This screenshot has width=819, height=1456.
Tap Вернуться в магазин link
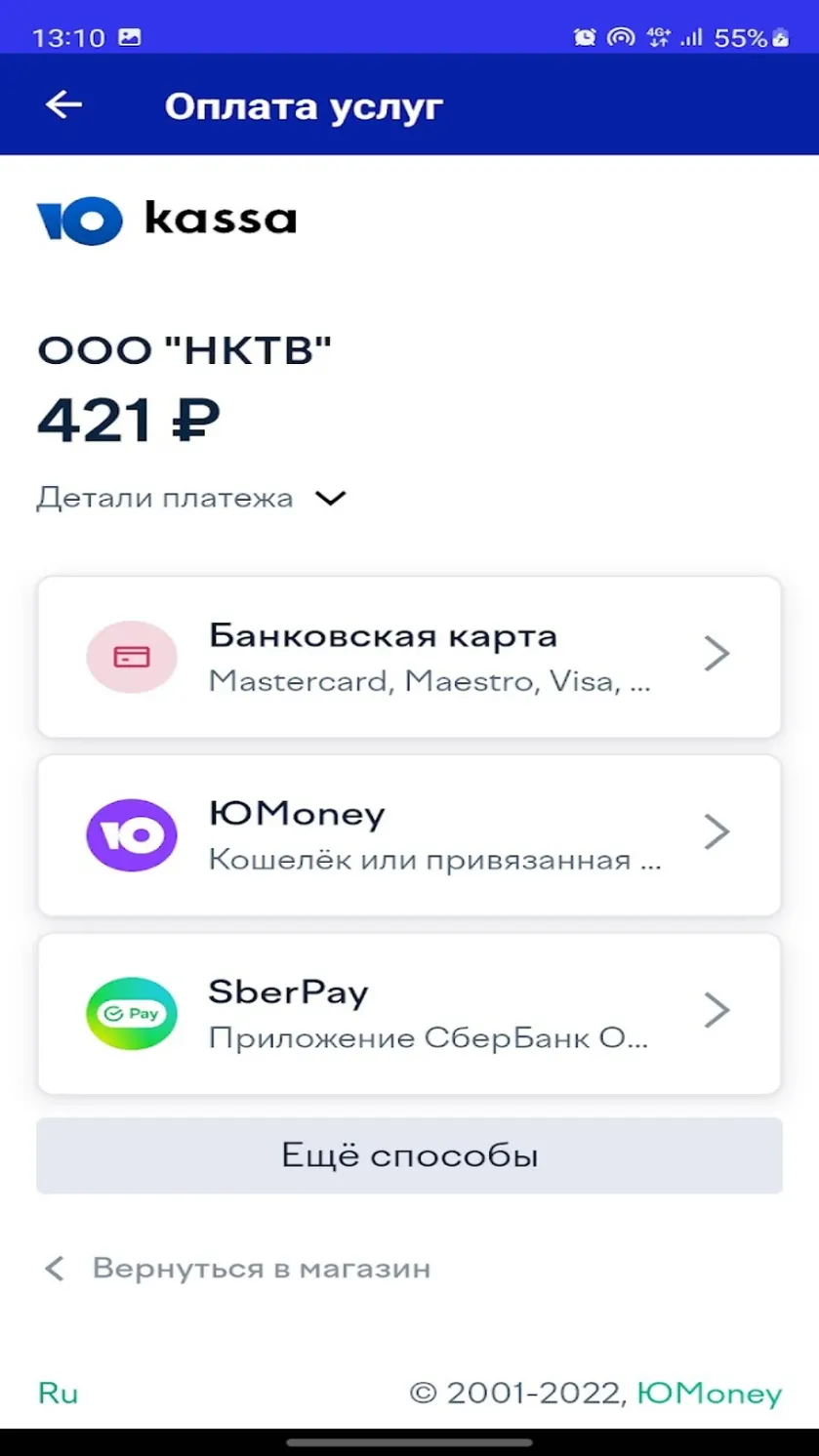click(237, 1269)
